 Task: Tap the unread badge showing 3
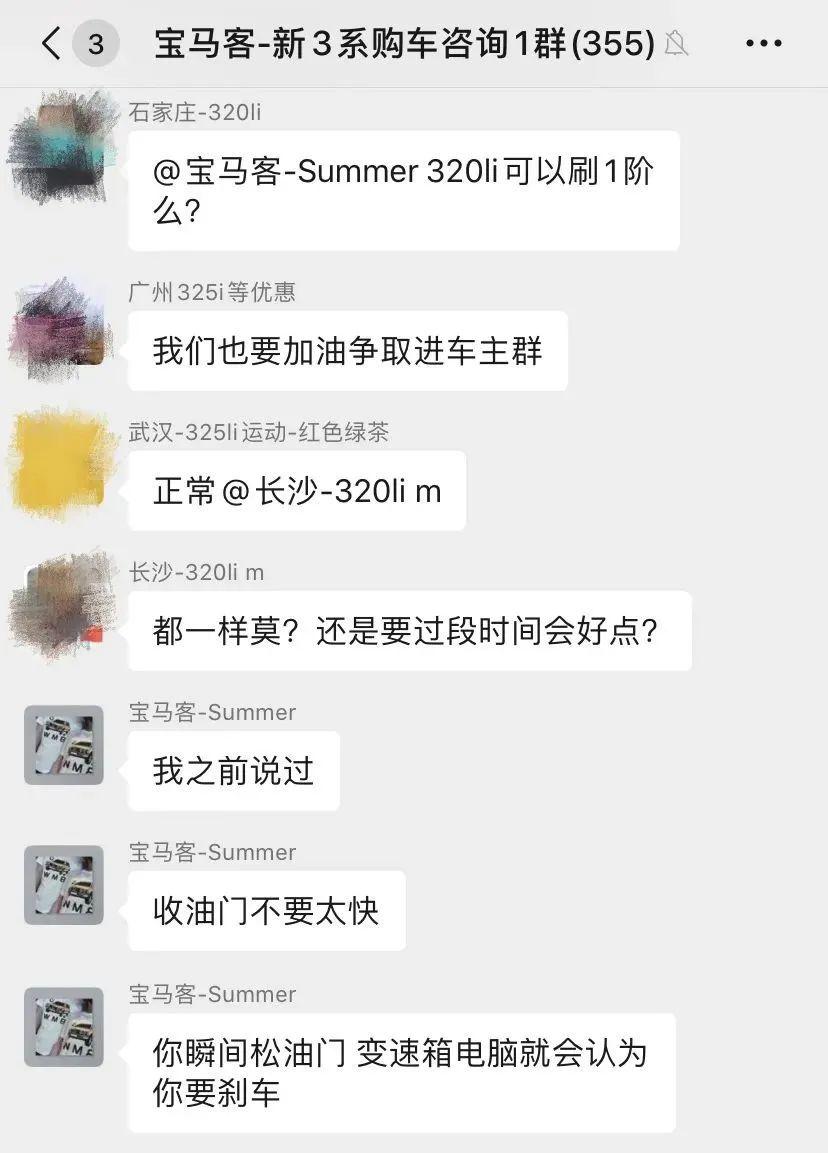[93, 42]
